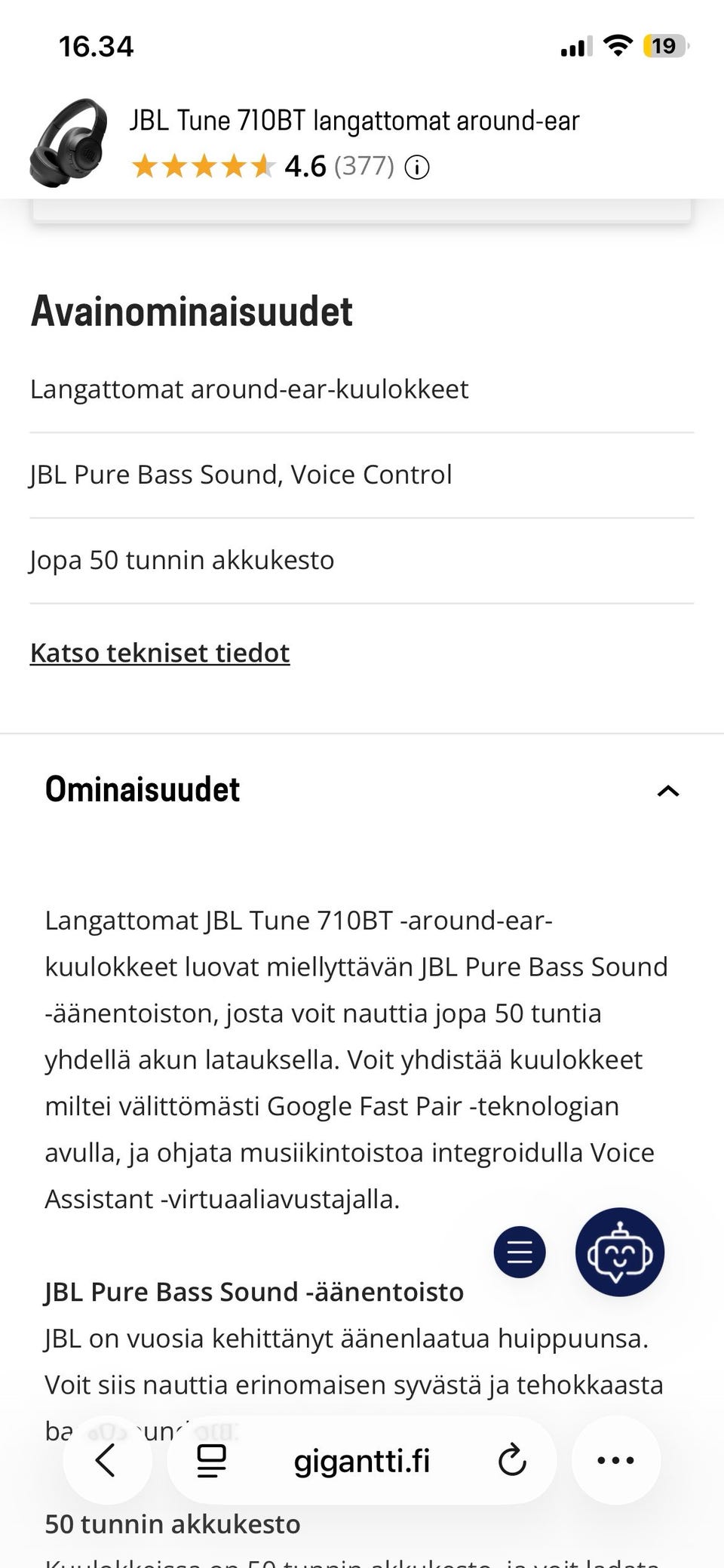Open the floating list menu button

click(x=520, y=1252)
